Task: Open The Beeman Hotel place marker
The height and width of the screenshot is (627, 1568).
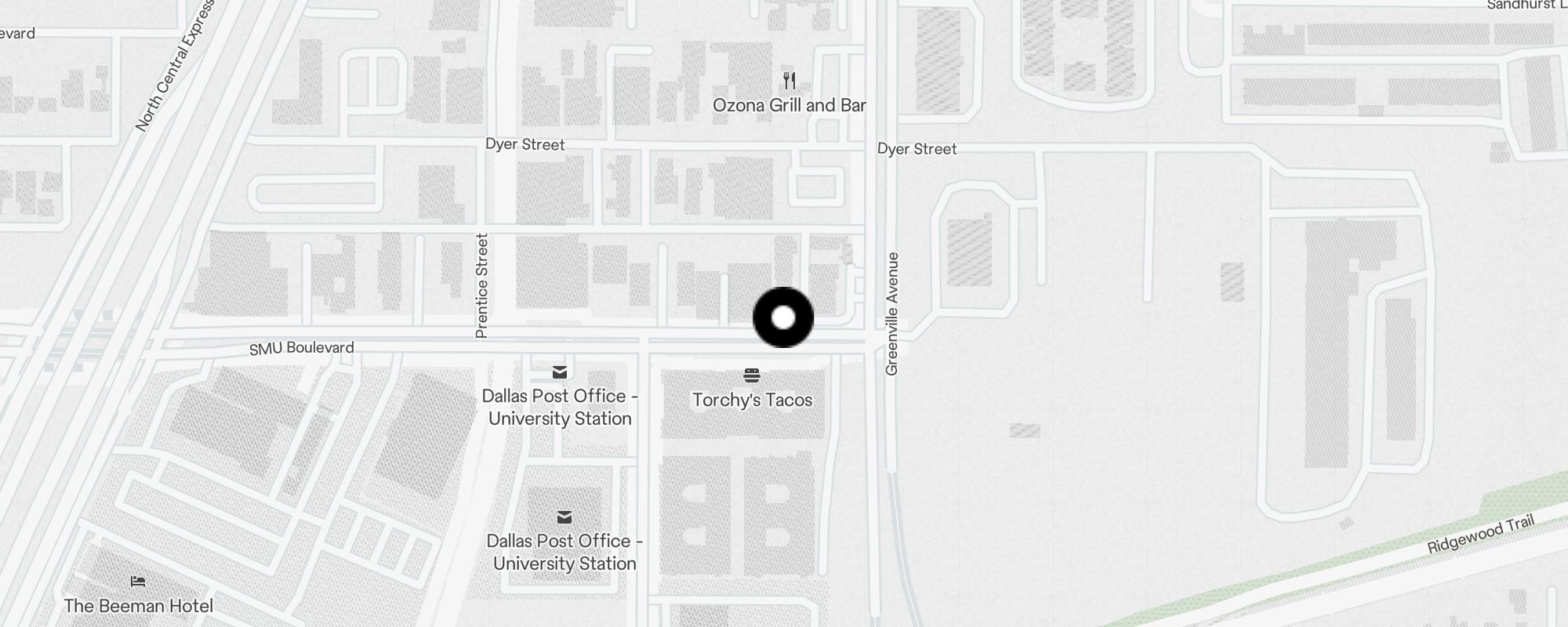Action: pyautogui.click(x=138, y=582)
